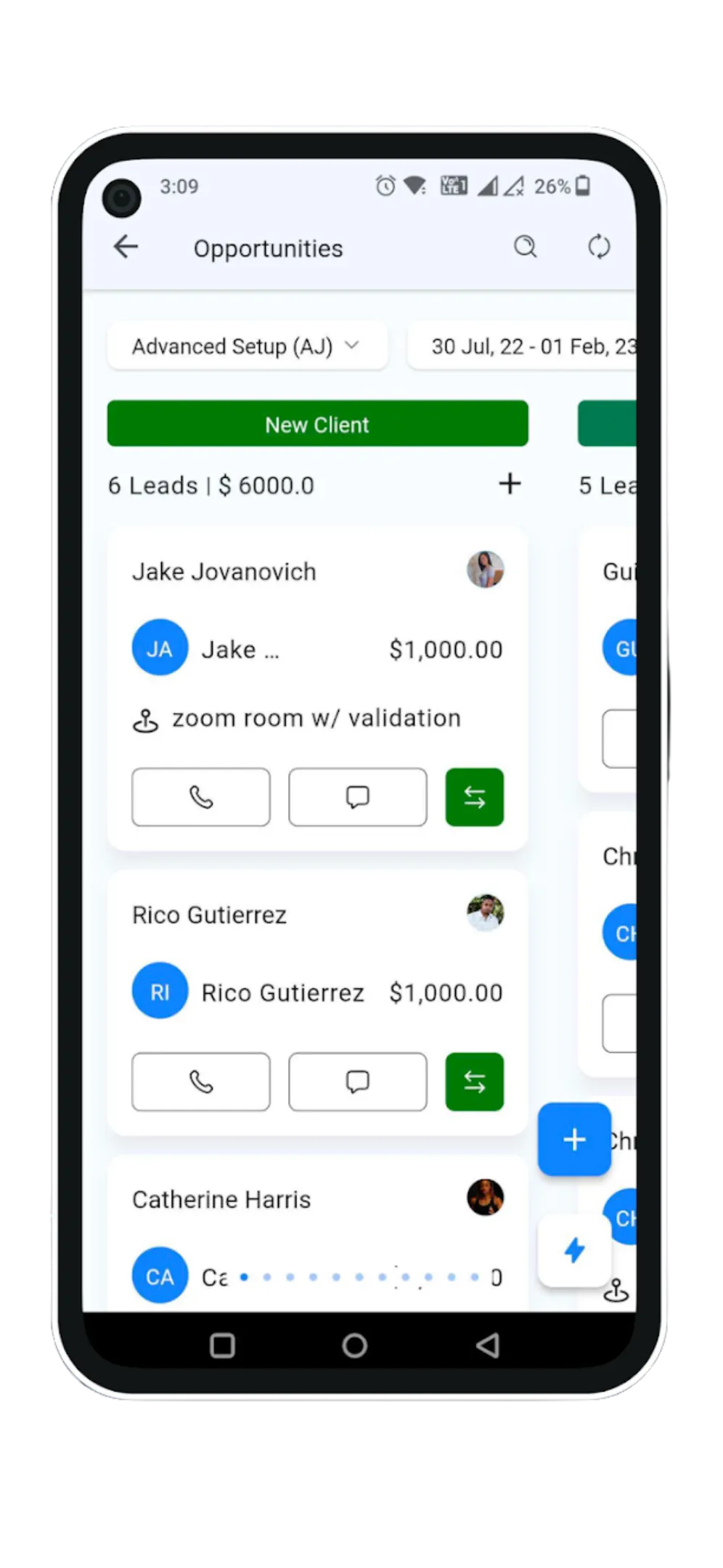The width and height of the screenshot is (723, 1568).
Task: Refresh the opportunities list
Action: point(599,247)
